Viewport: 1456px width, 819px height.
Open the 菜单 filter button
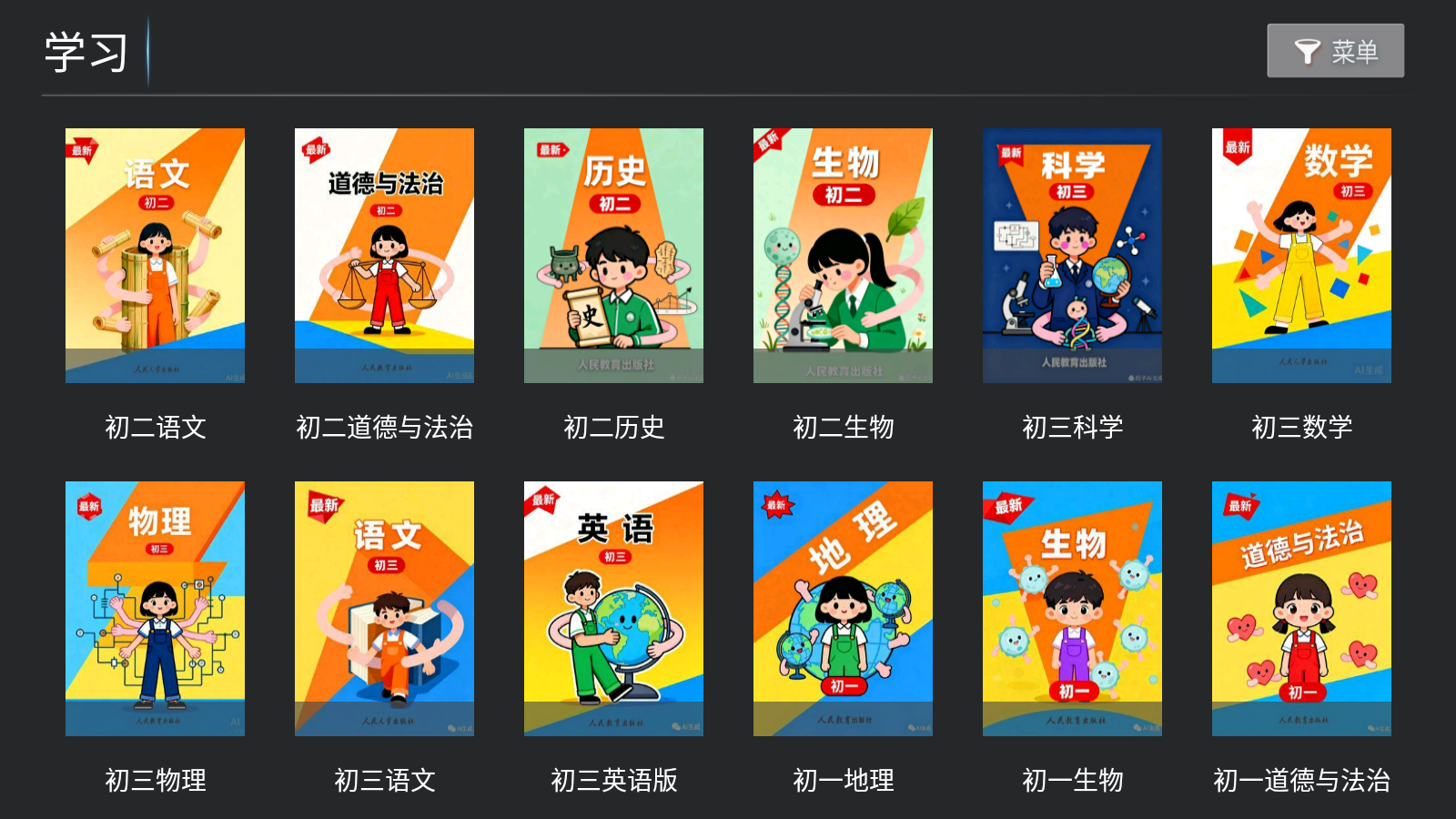tap(1335, 51)
